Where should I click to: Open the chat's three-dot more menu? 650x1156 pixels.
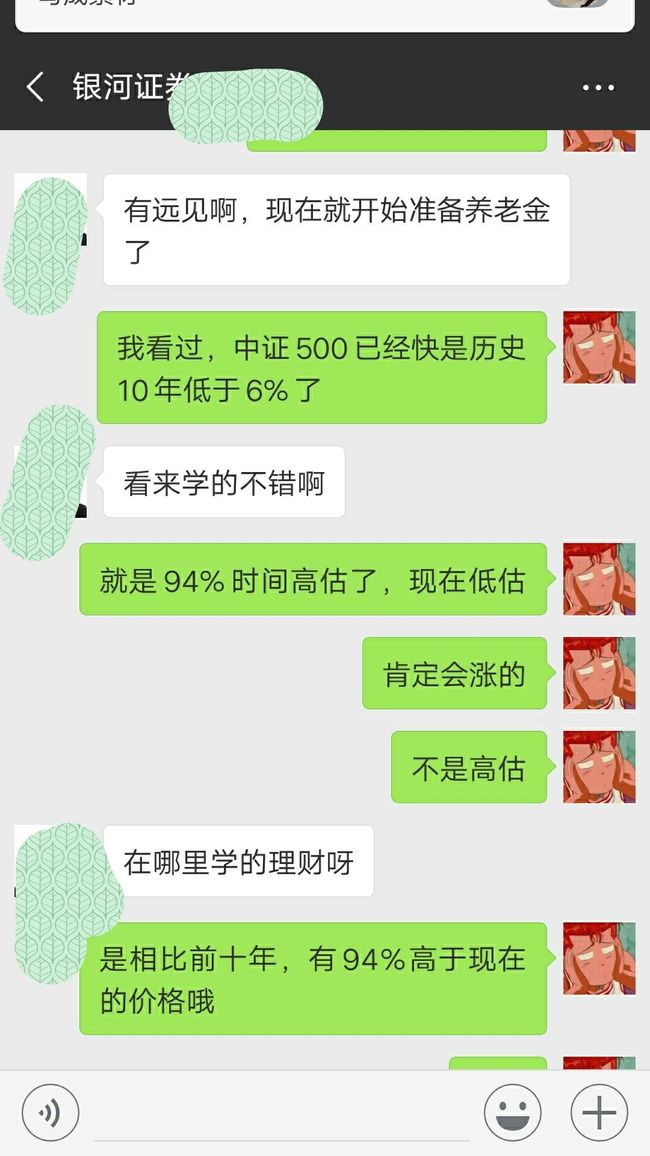[x=598, y=88]
